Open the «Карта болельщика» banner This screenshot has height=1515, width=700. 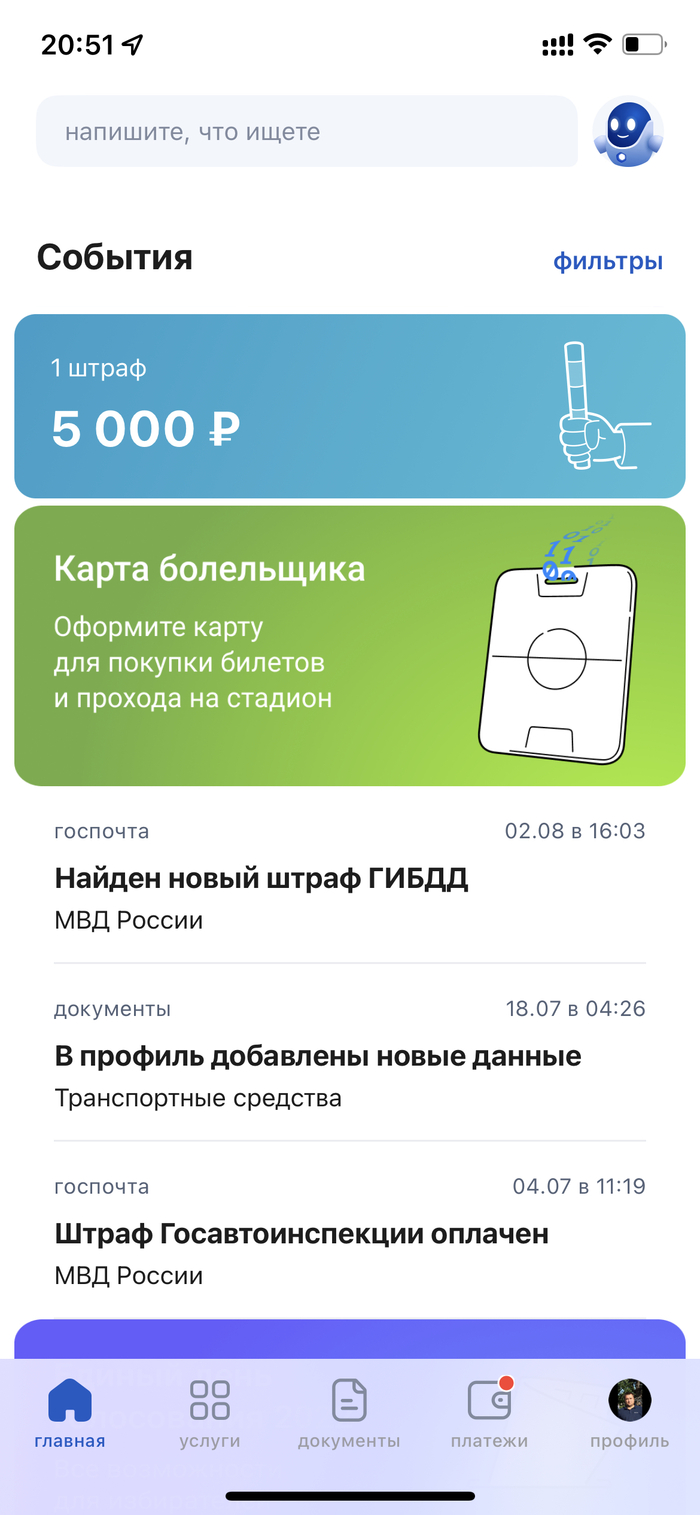point(349,645)
